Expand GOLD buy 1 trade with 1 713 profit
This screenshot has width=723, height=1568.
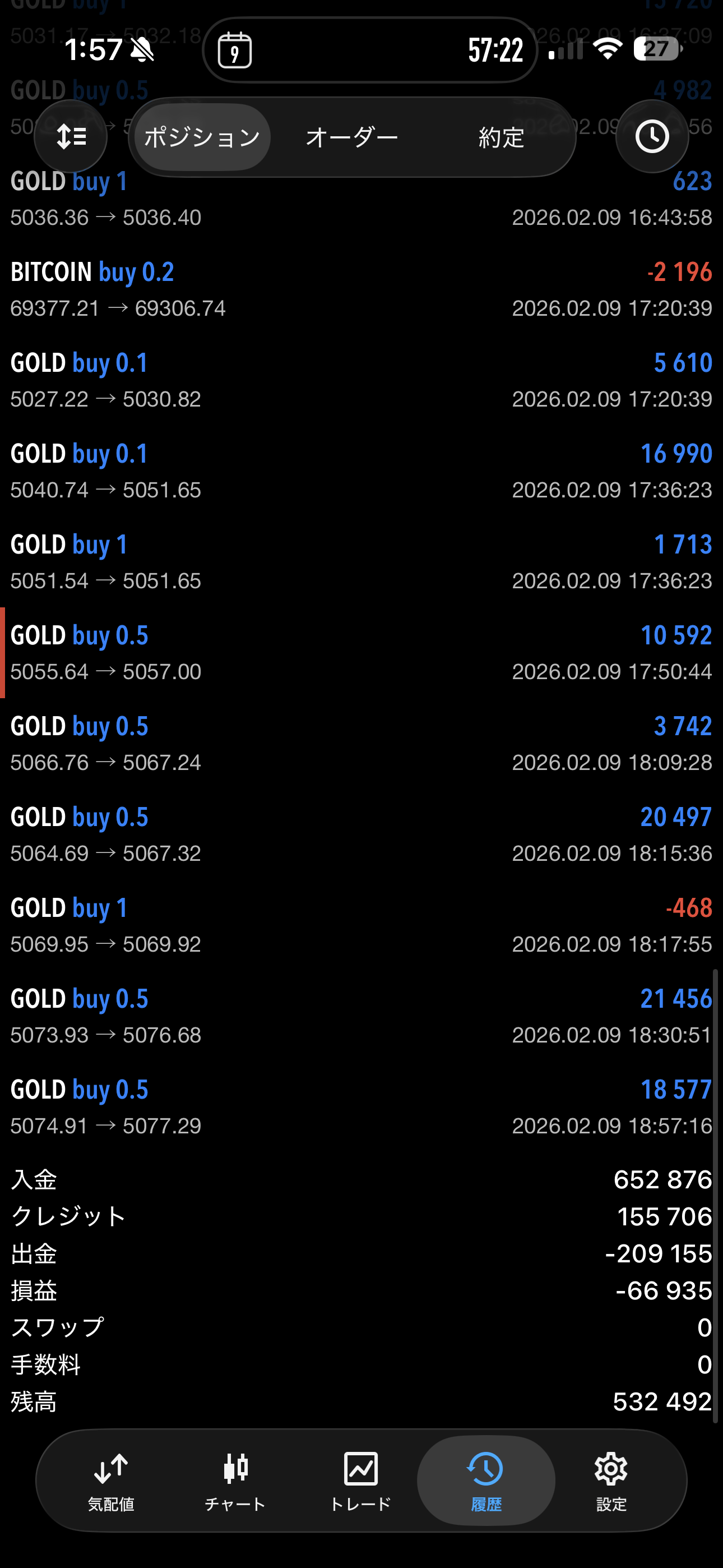pyautogui.click(x=361, y=562)
